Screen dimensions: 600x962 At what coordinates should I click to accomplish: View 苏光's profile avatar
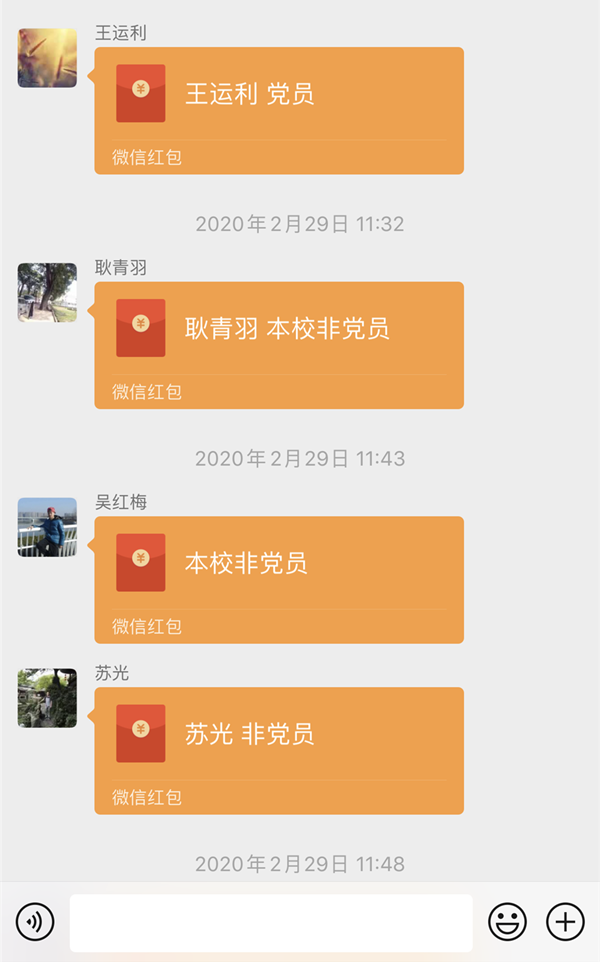coord(47,698)
